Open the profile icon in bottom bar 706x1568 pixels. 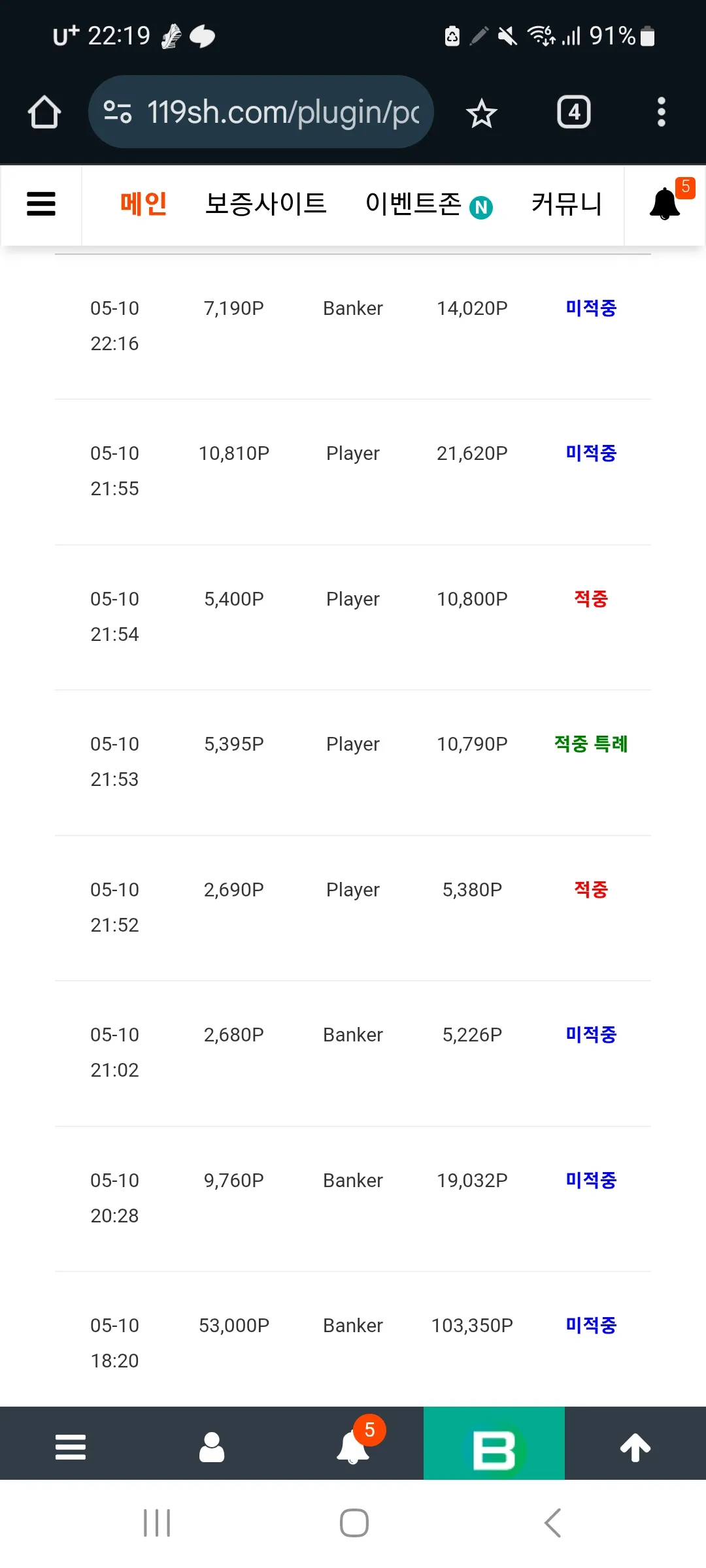pyautogui.click(x=212, y=1446)
